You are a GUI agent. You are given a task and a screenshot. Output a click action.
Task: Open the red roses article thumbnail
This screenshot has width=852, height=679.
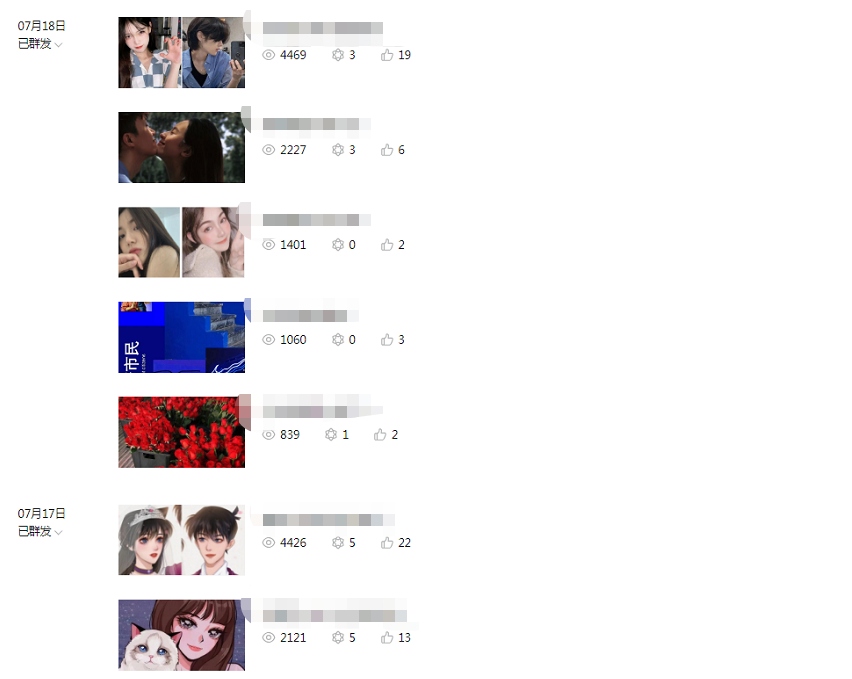tap(181, 432)
